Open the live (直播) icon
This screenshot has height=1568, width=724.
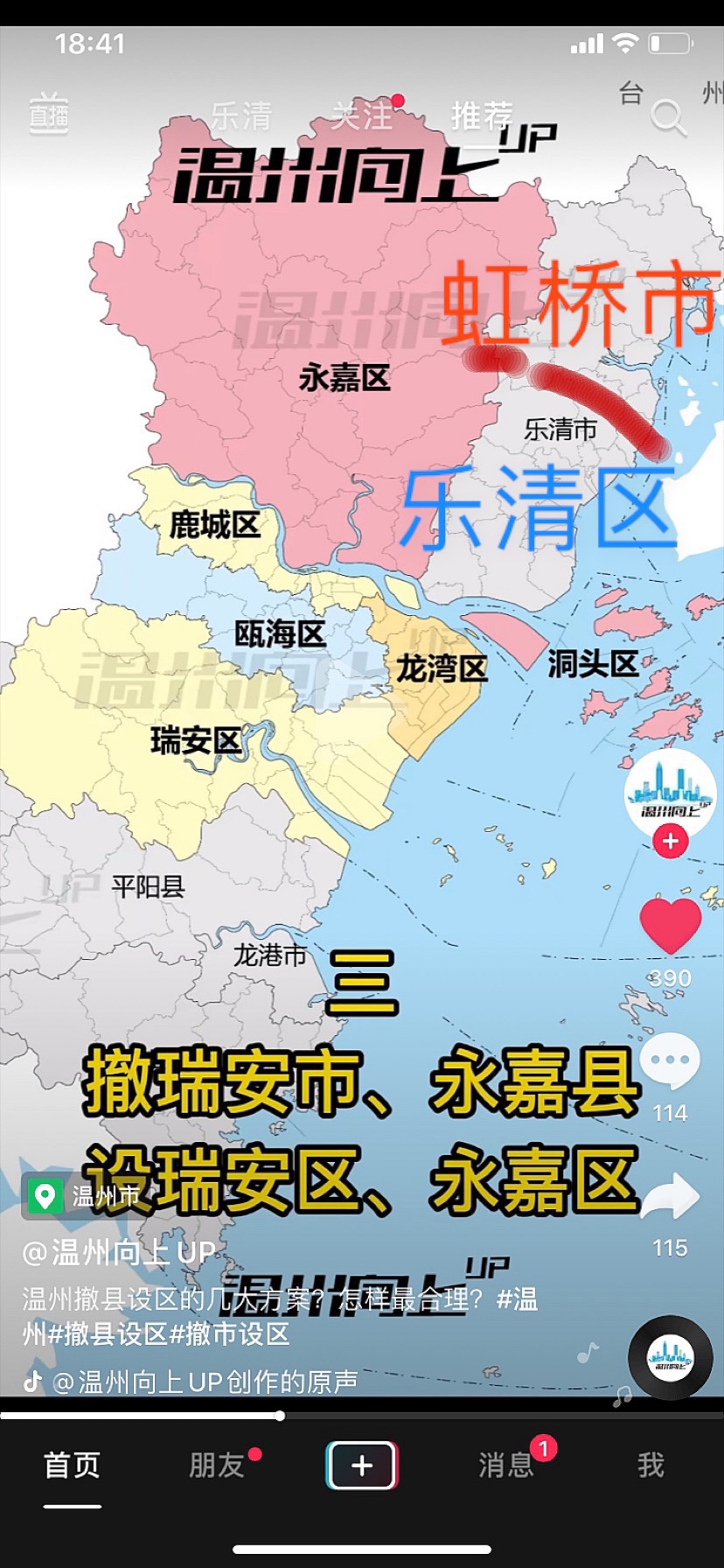tap(49, 114)
